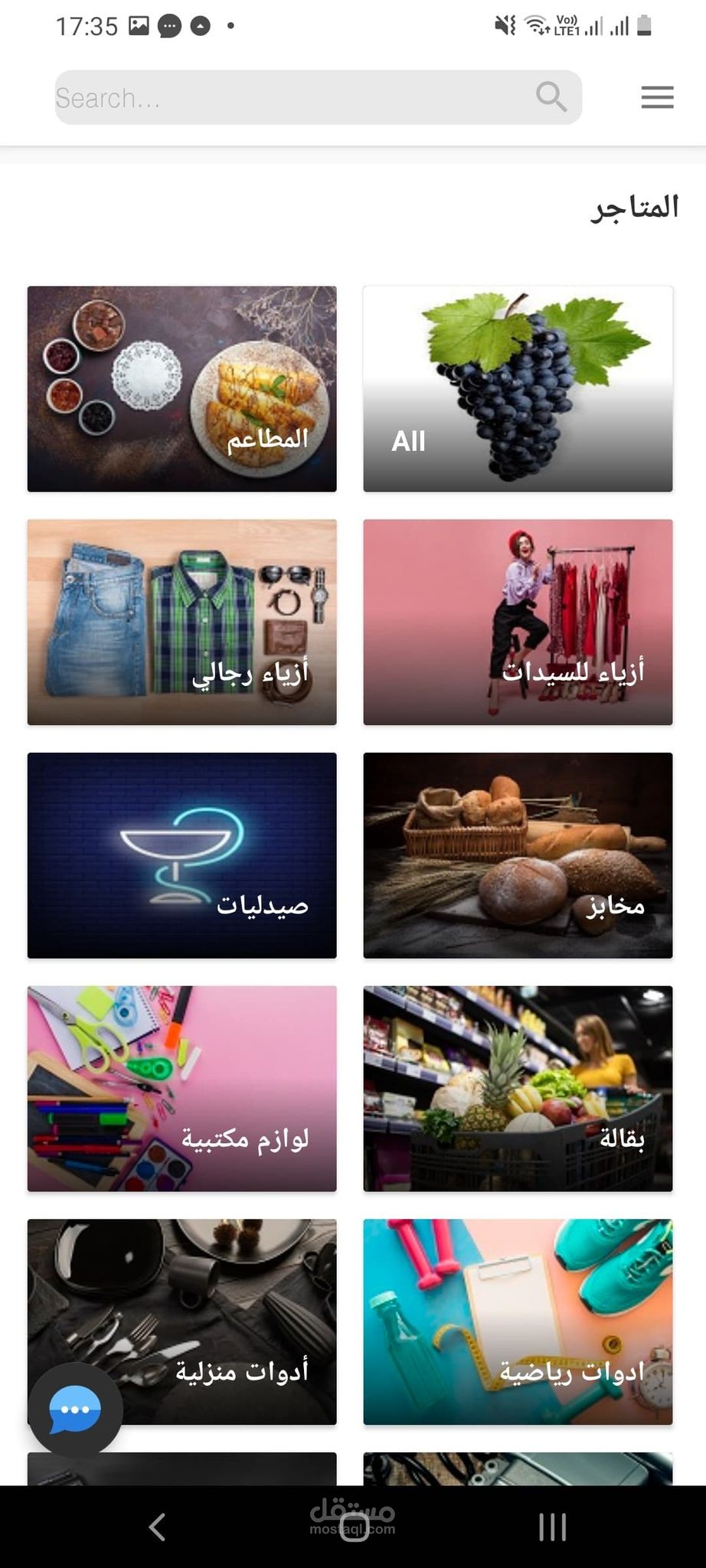Browse the صيدليات pharmacies category
706x1568 pixels.
click(x=182, y=855)
